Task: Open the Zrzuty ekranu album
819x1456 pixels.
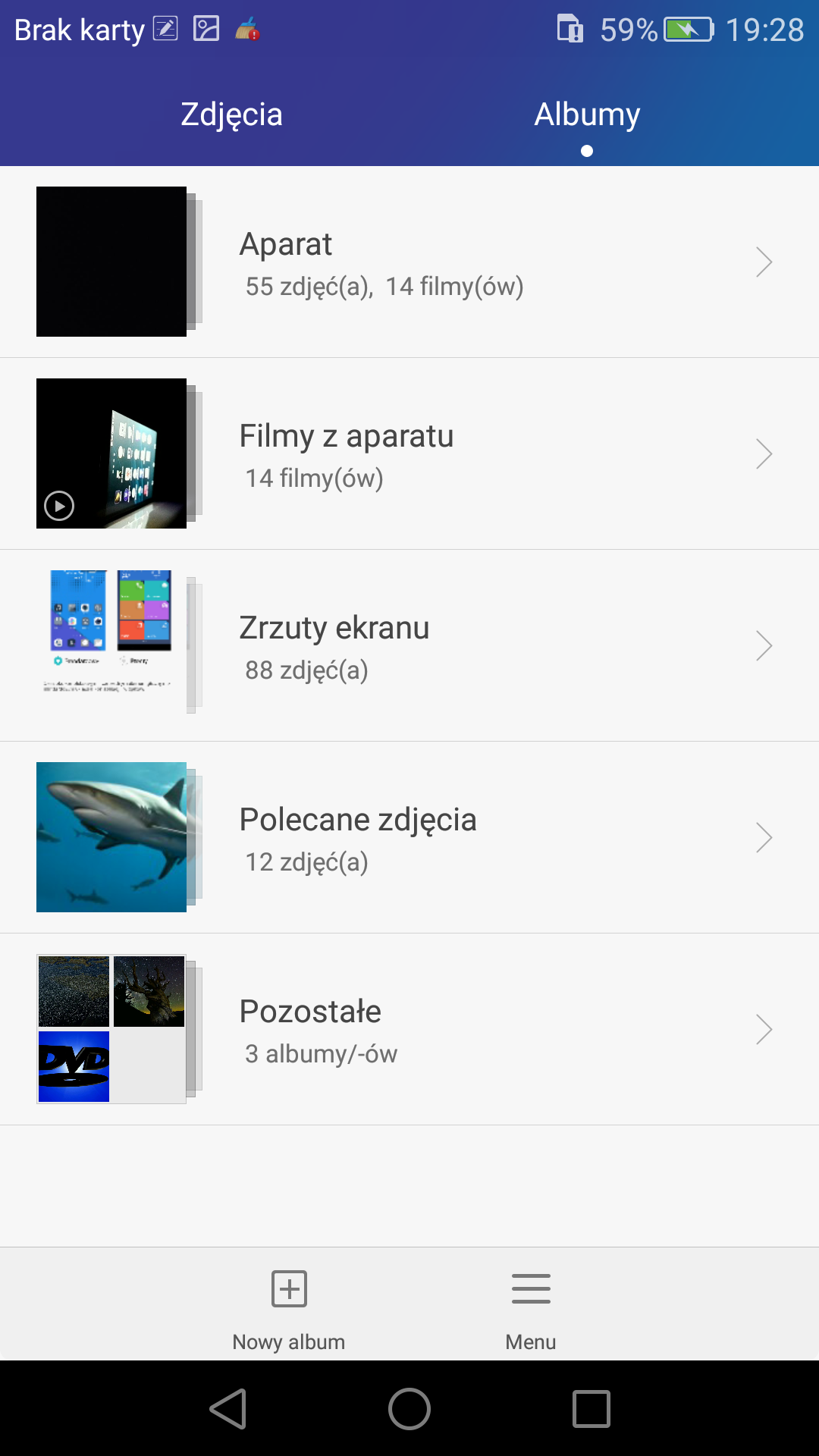Action: click(x=409, y=645)
